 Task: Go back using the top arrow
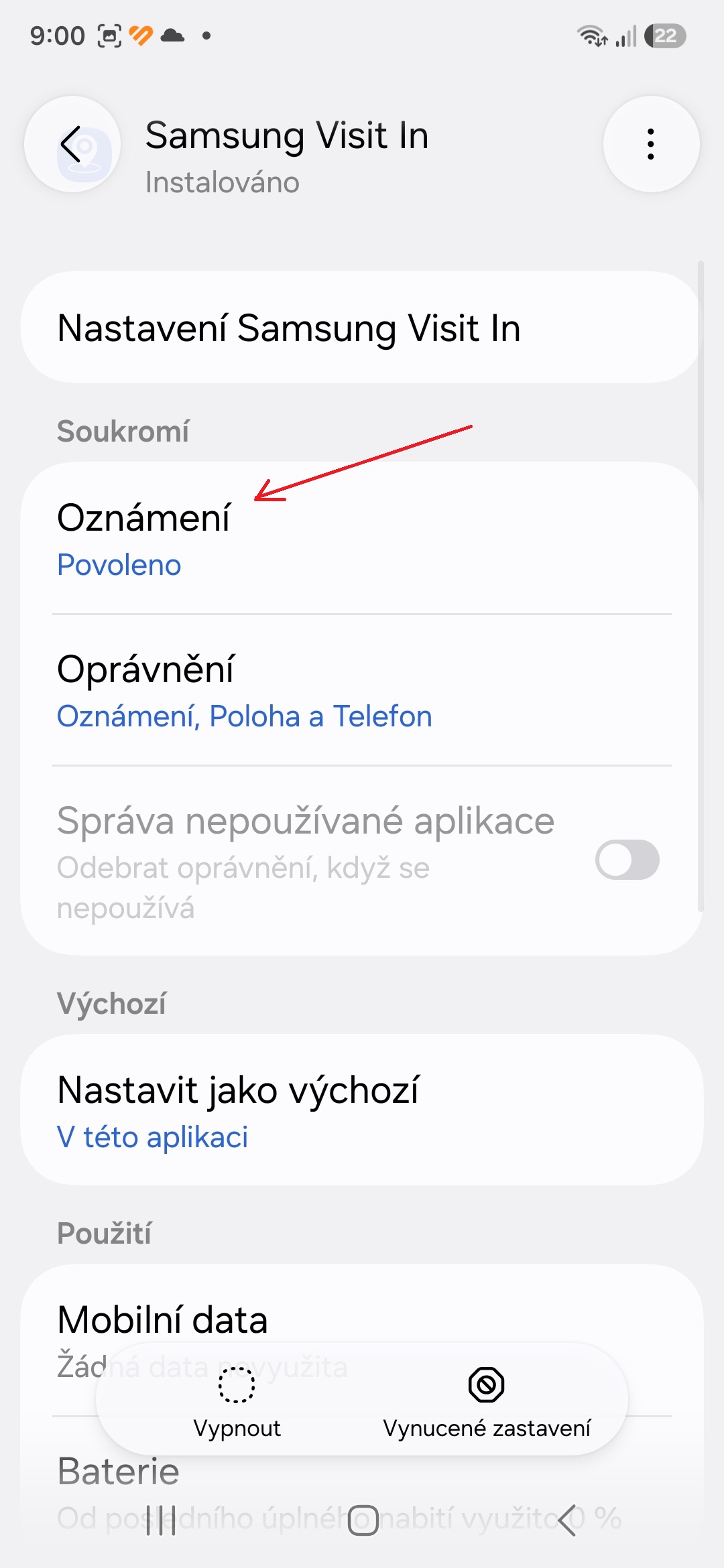72,144
